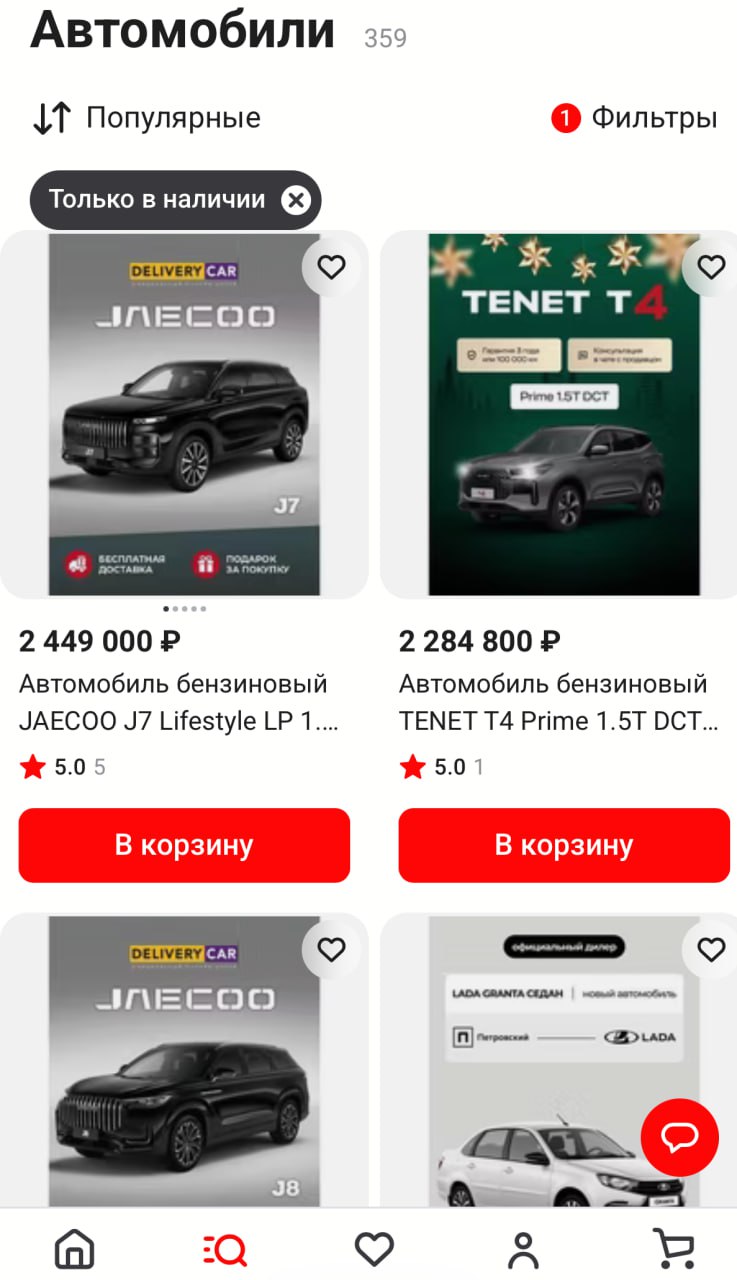
Task: Add TENET T4 to cart with В корзину
Action: pyautogui.click(x=564, y=845)
